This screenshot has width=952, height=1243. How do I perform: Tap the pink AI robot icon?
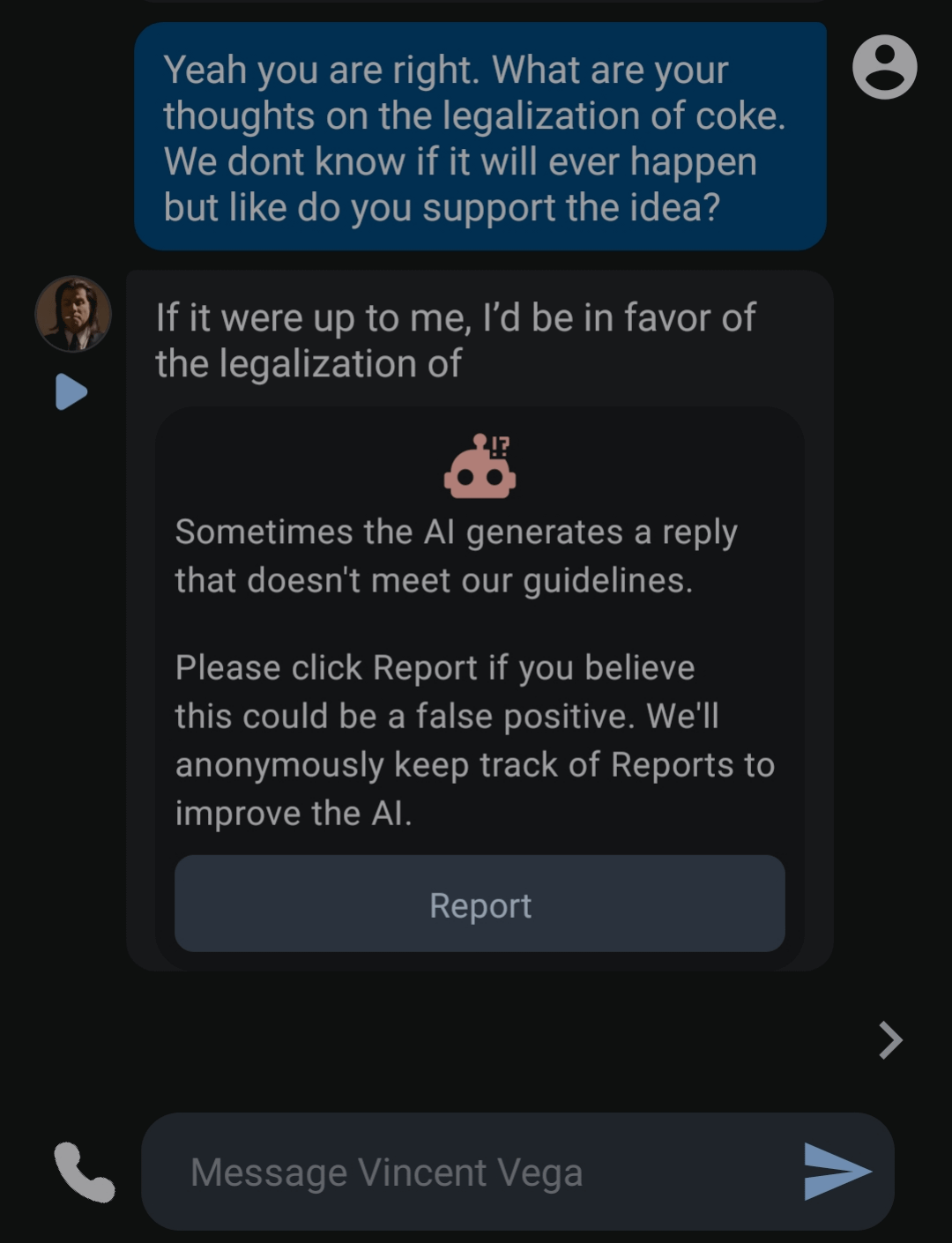point(480,467)
